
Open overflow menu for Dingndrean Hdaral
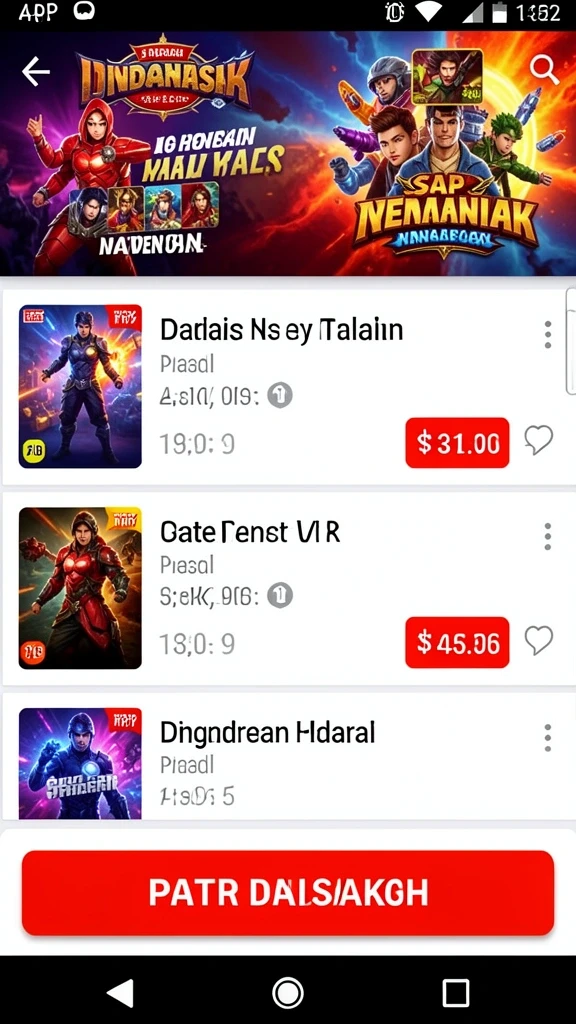(x=547, y=738)
